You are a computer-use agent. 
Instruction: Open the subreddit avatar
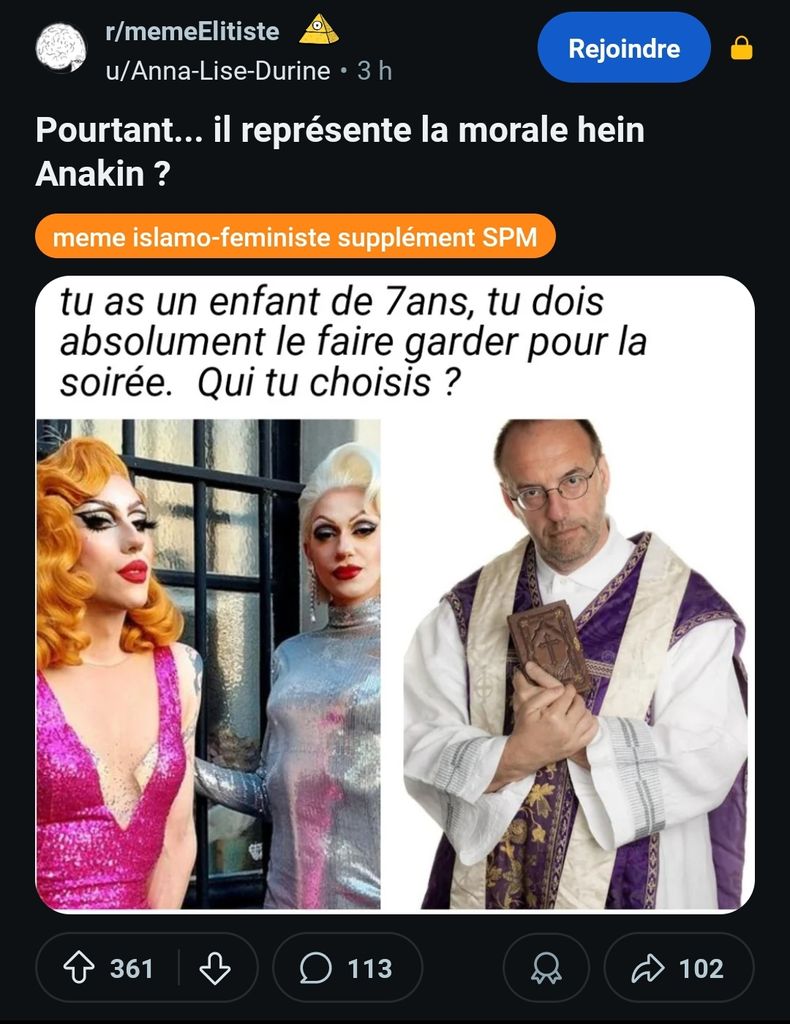(62, 48)
